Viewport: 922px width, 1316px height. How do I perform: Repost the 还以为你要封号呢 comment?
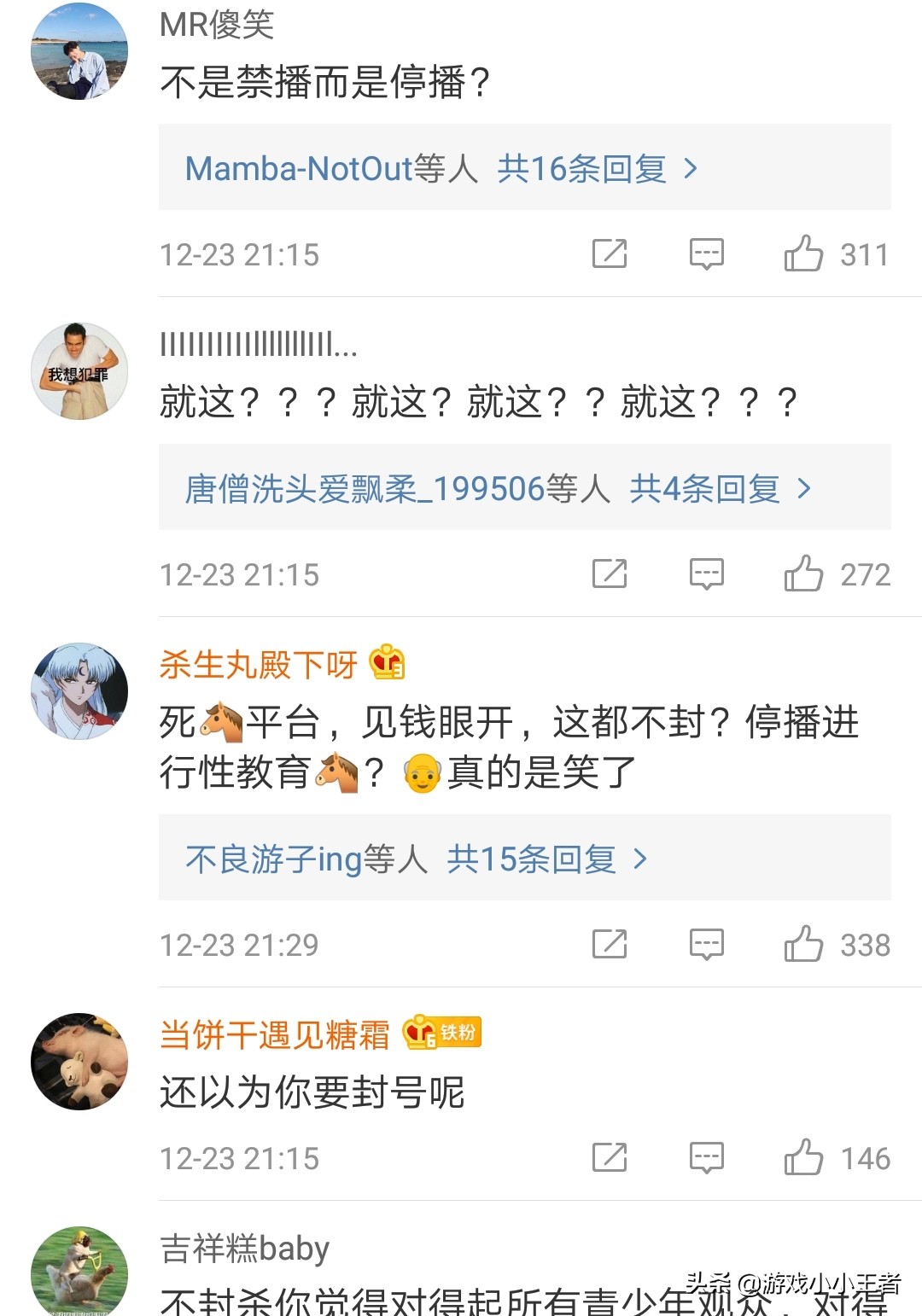[x=610, y=1157]
